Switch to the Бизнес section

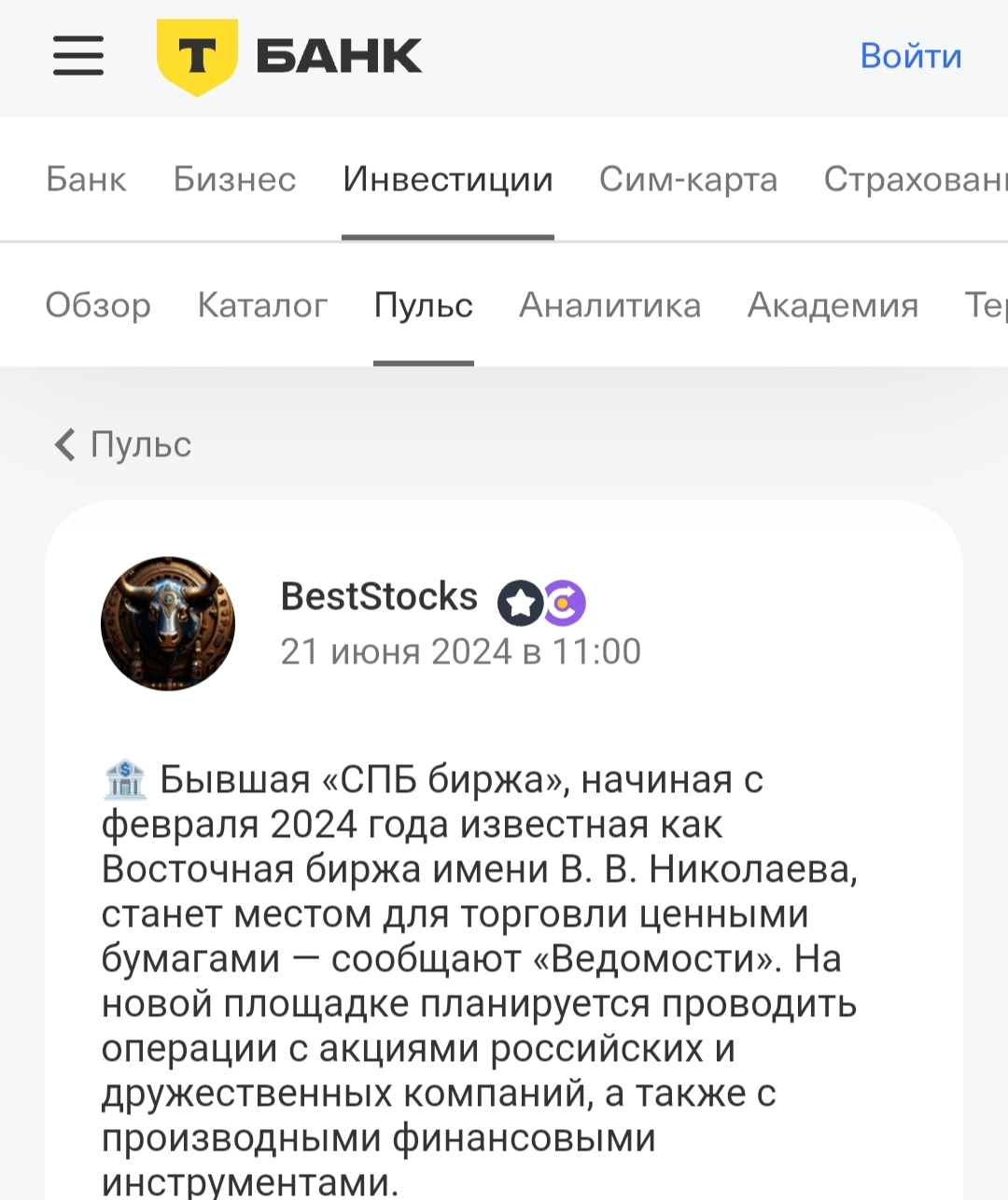coord(234,179)
